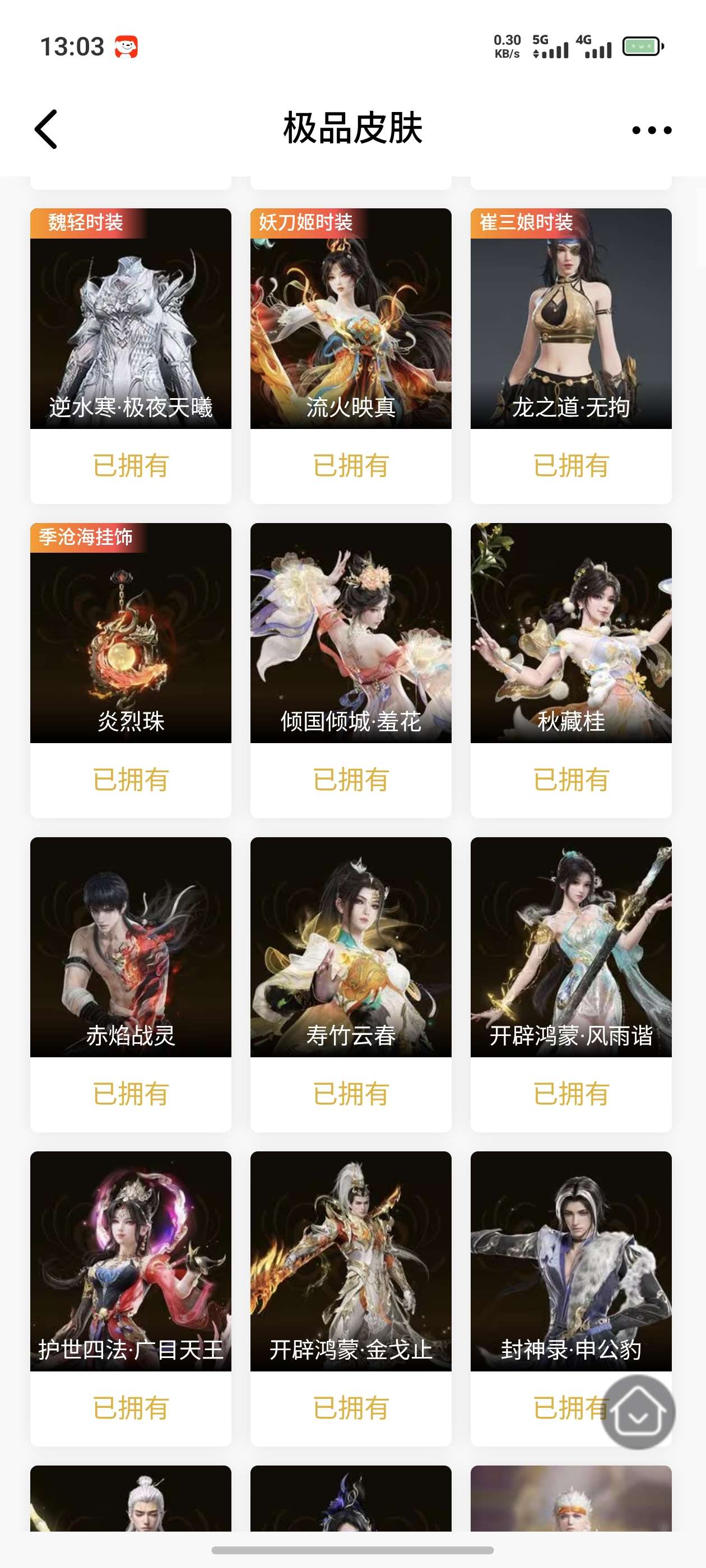Viewport: 706px width, 1568px height.
Task: Go back from 极品皮肤 page
Action: [47, 129]
